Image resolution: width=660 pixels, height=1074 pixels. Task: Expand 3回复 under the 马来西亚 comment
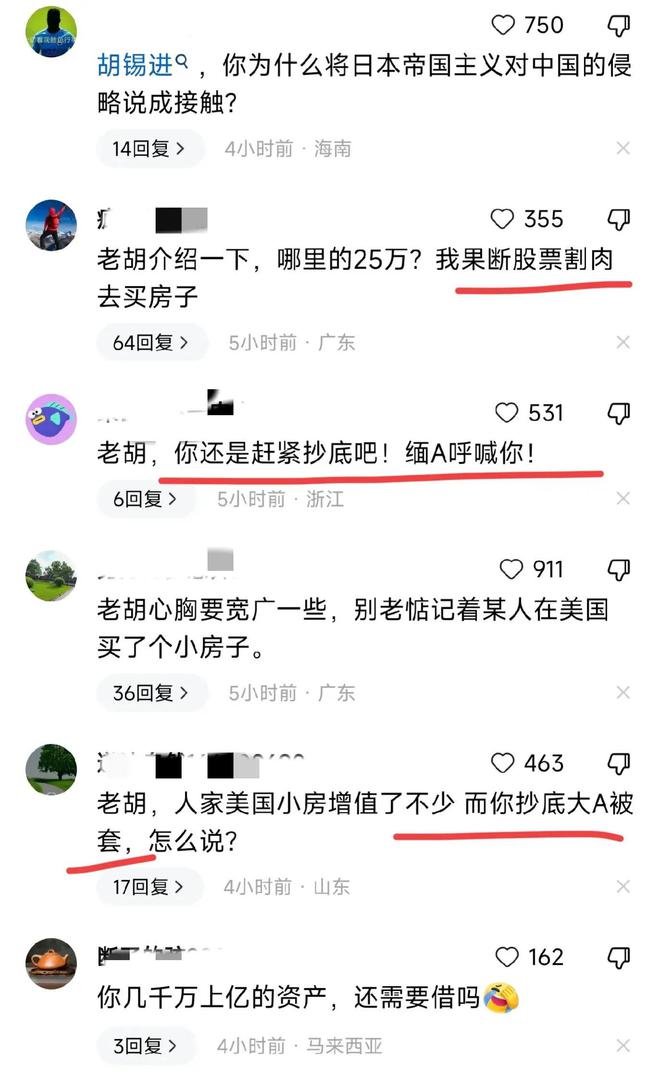pos(146,1046)
